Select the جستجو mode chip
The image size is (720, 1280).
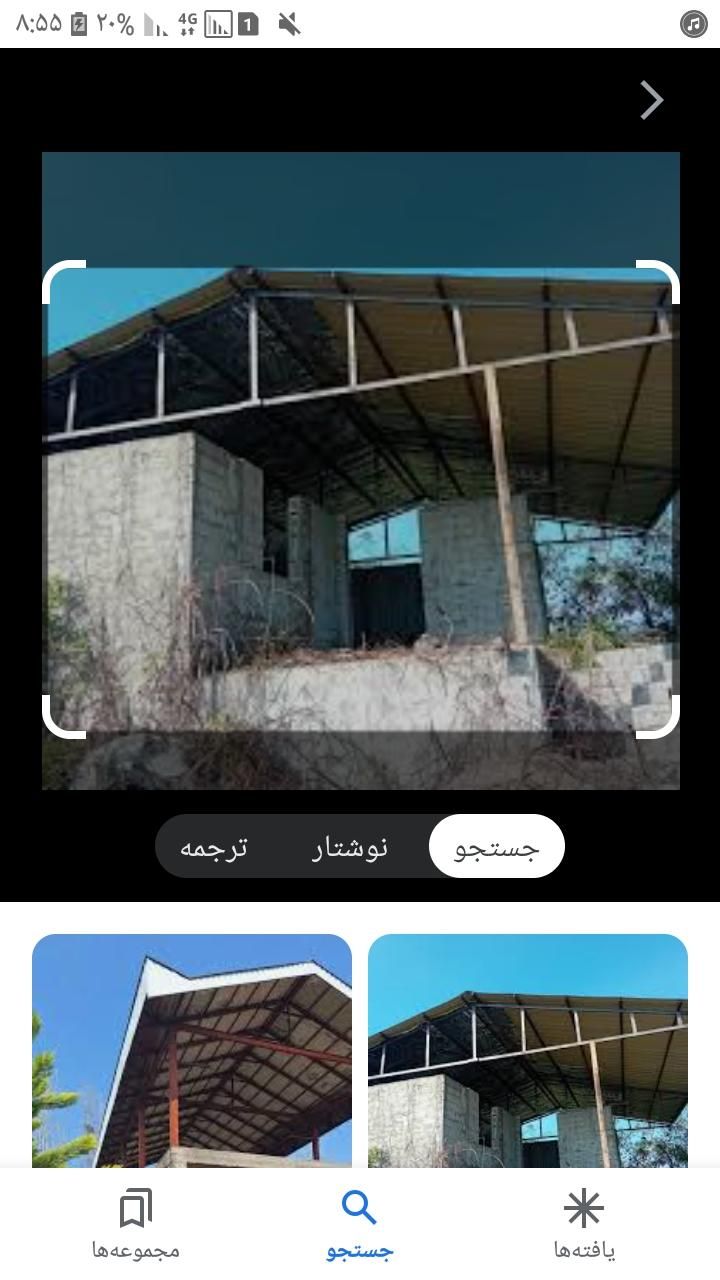pos(497,848)
